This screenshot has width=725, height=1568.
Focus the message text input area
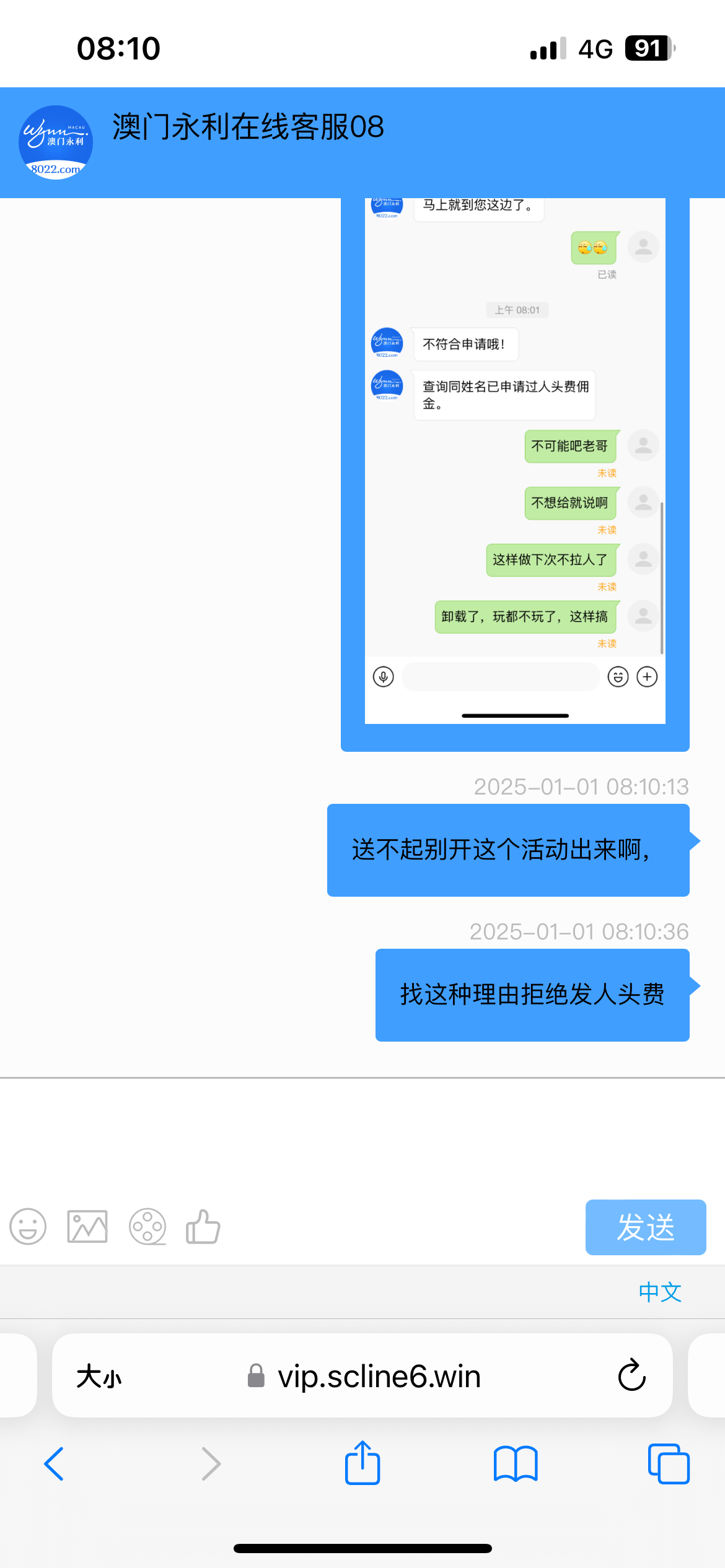coord(362,1139)
